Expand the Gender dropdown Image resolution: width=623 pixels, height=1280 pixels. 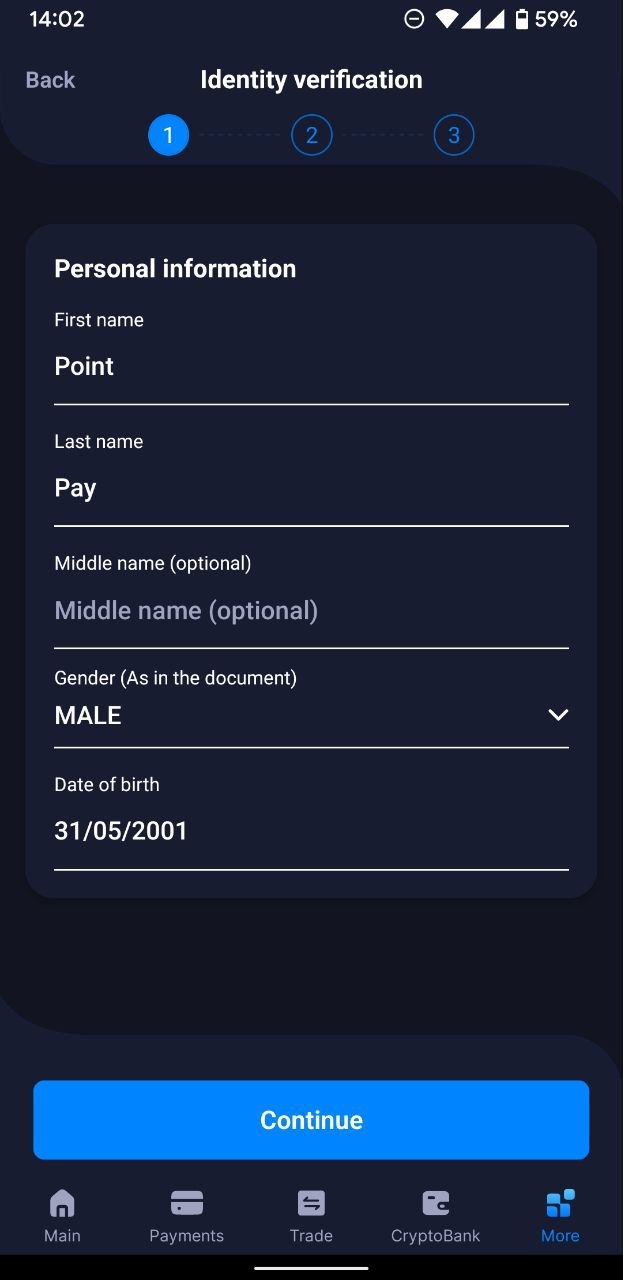(310, 715)
